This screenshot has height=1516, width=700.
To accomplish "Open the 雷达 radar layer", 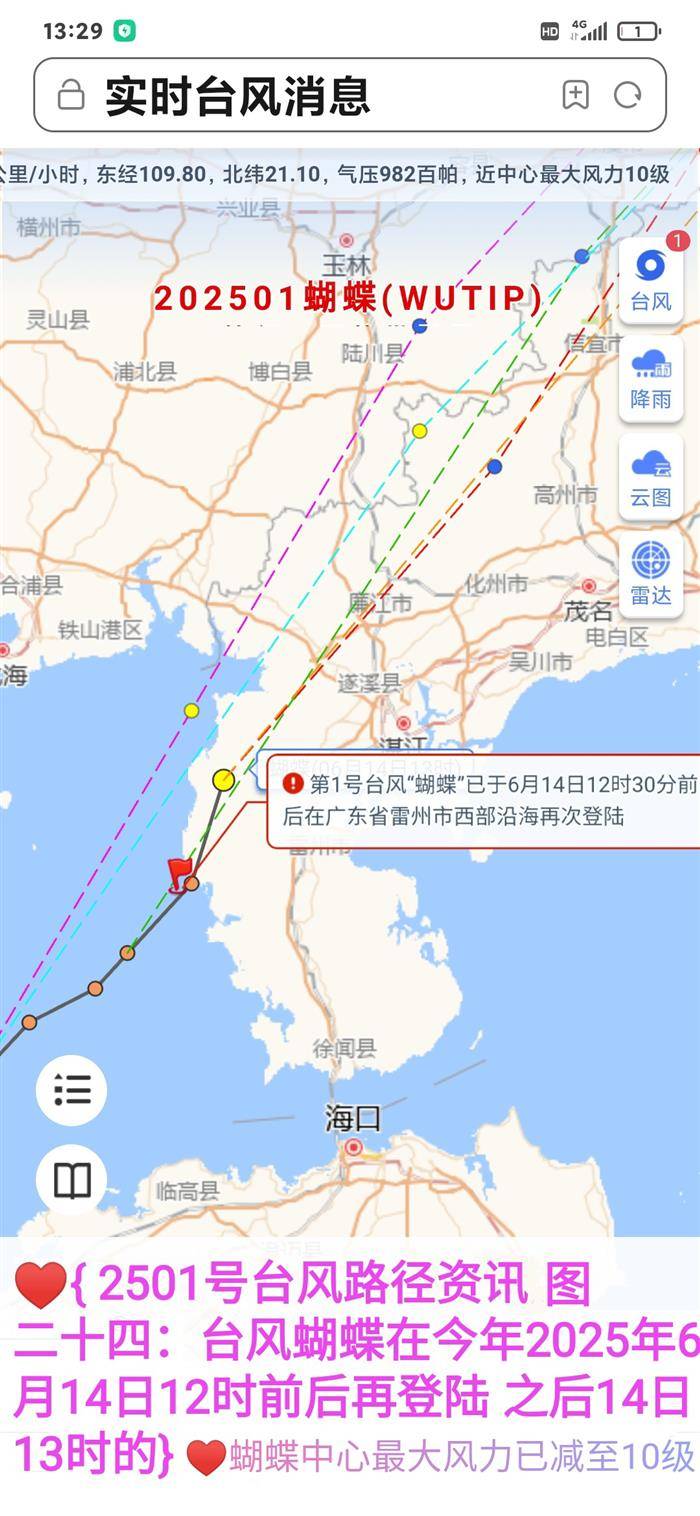I will click(x=651, y=574).
